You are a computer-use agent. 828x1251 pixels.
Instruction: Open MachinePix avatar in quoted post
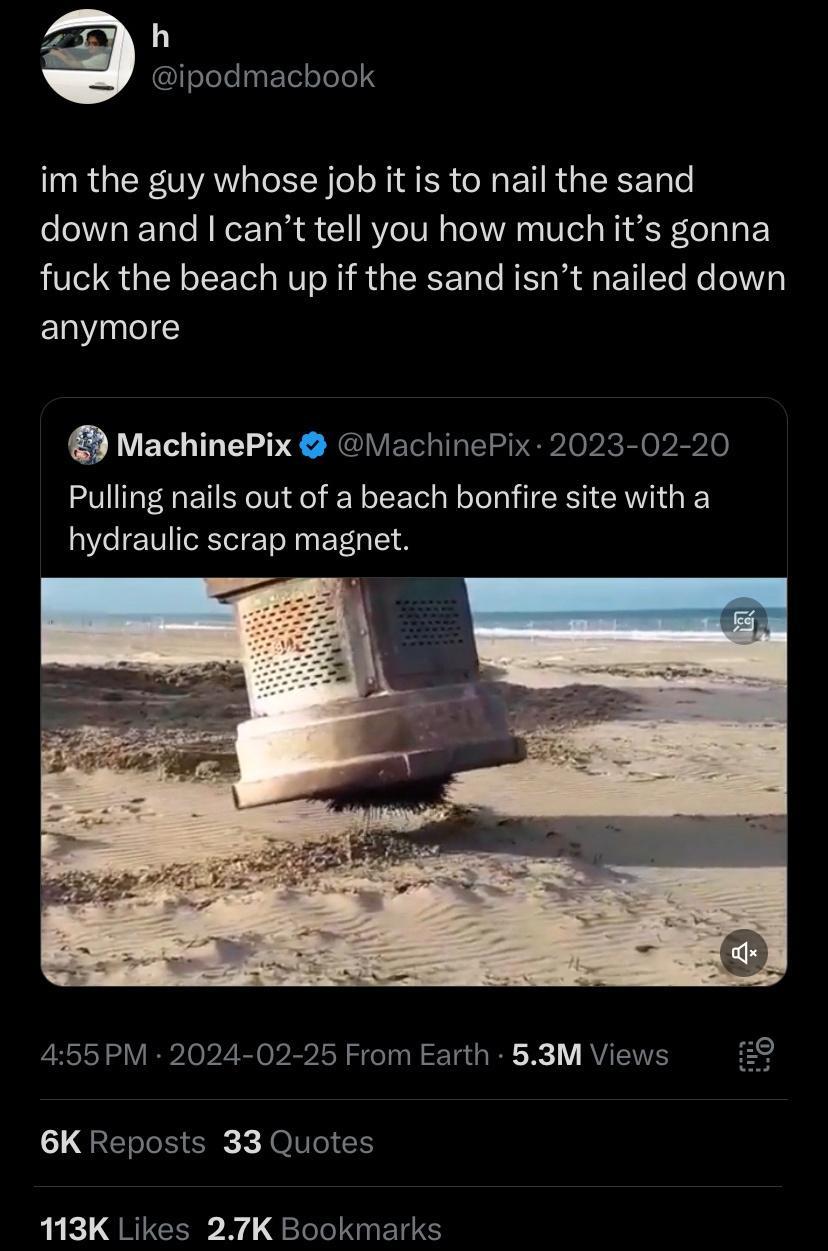[88, 445]
